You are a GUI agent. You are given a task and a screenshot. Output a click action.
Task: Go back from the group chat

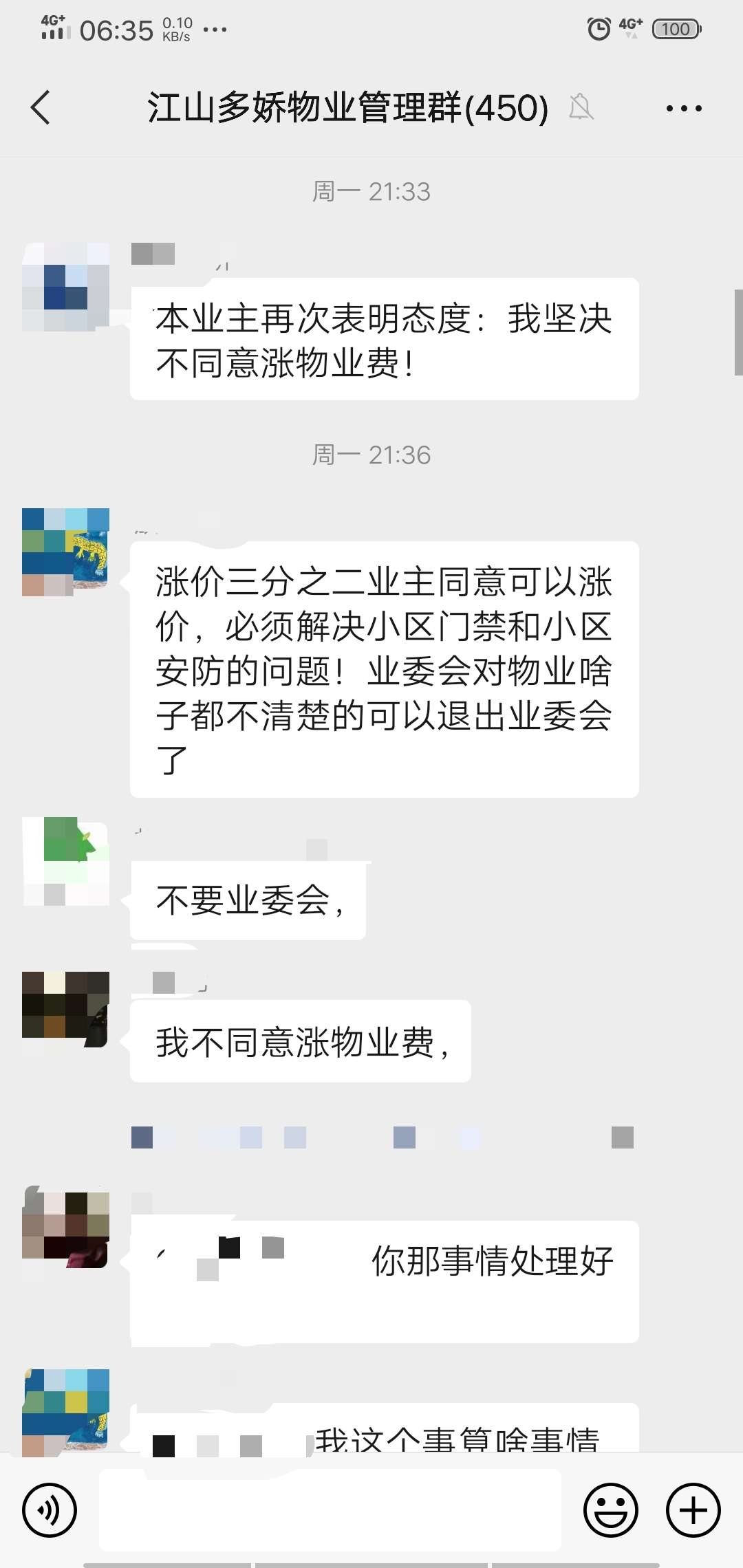tap(40, 108)
